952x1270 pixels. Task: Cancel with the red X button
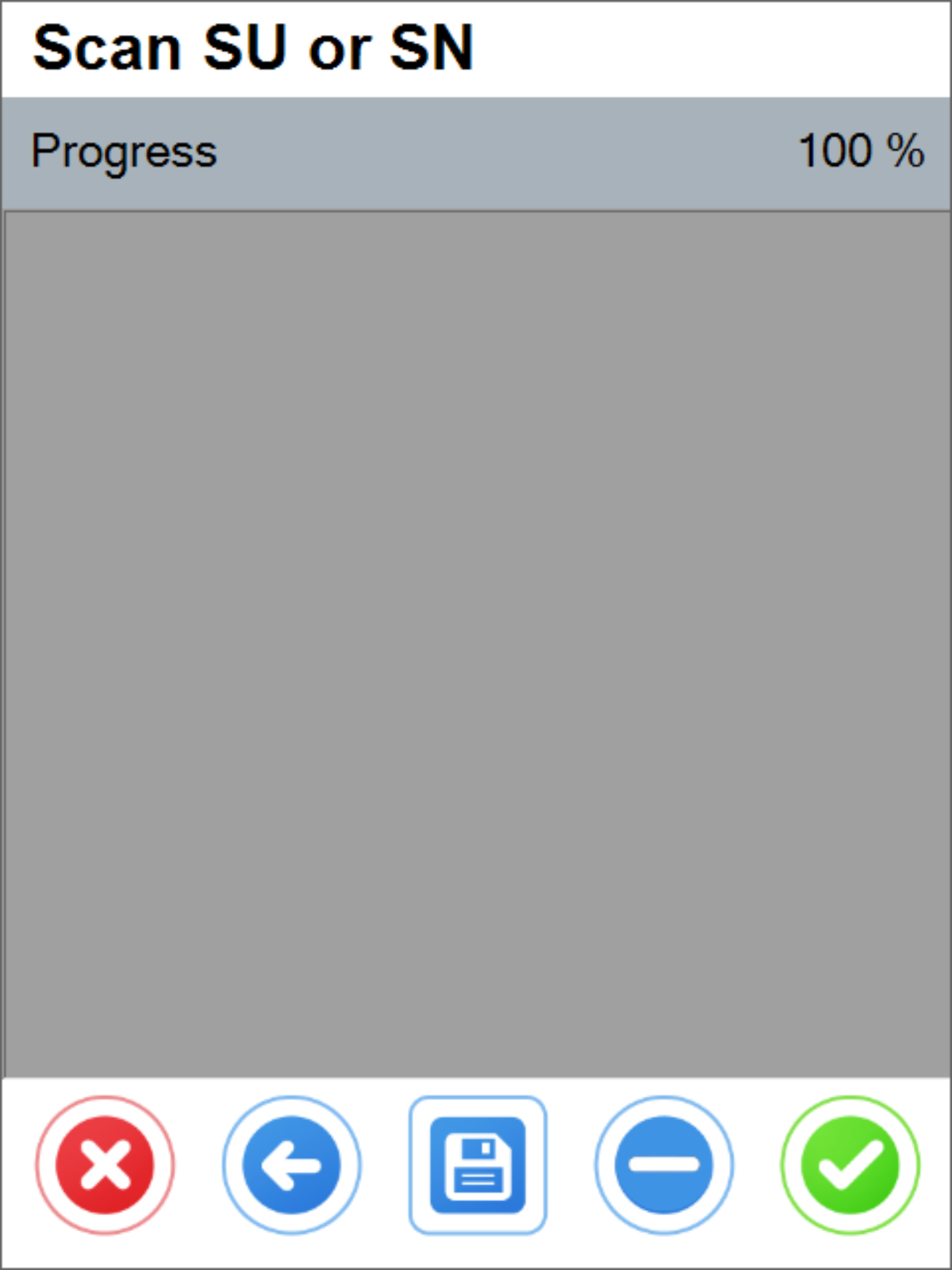pos(105,1164)
